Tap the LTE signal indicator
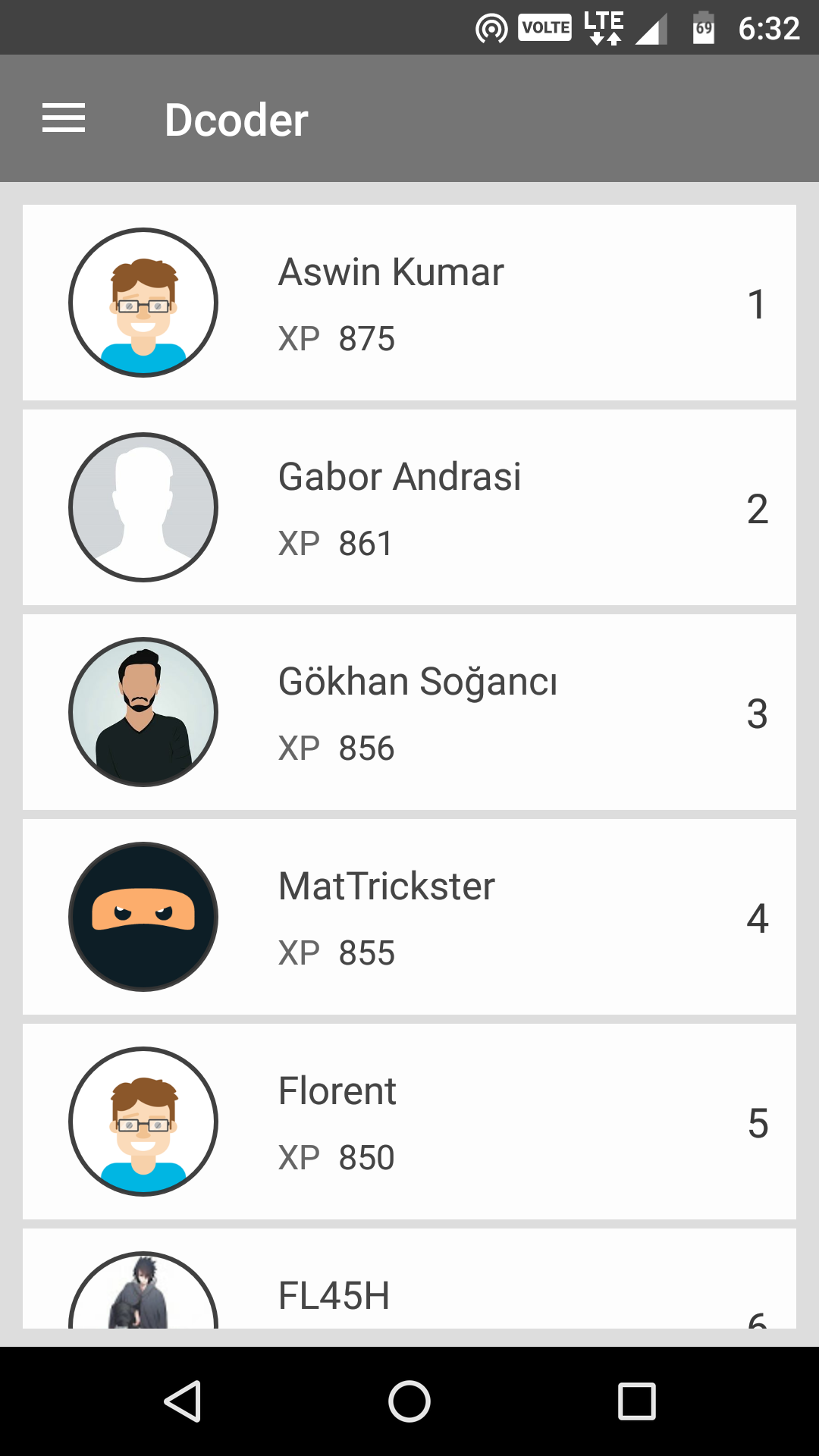Screen dimensions: 819x1456 pos(601,27)
